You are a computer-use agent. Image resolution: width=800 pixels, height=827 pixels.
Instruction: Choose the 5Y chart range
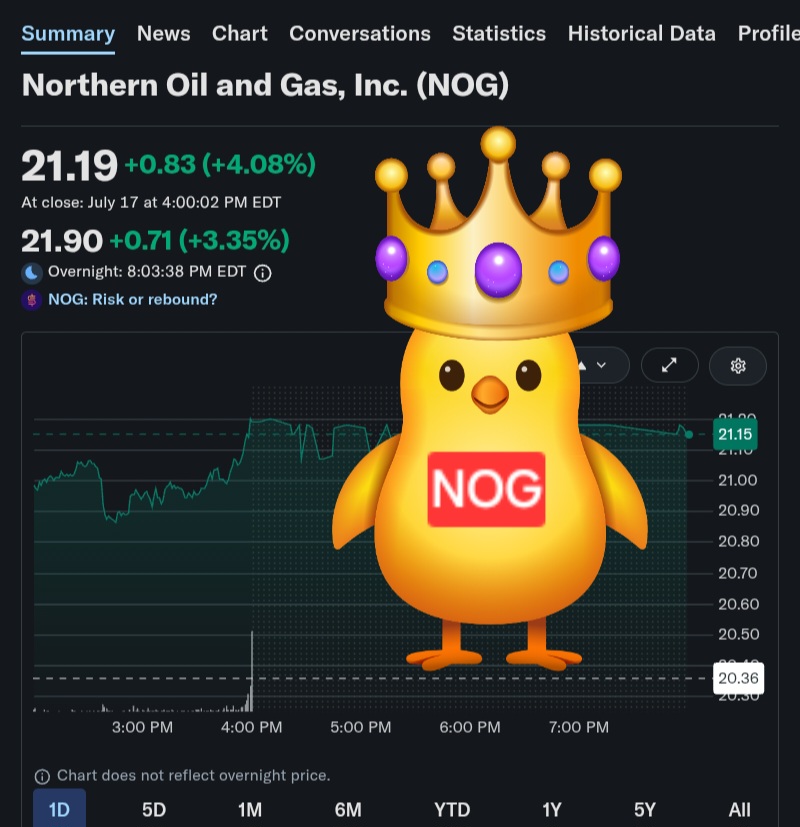[x=644, y=810]
